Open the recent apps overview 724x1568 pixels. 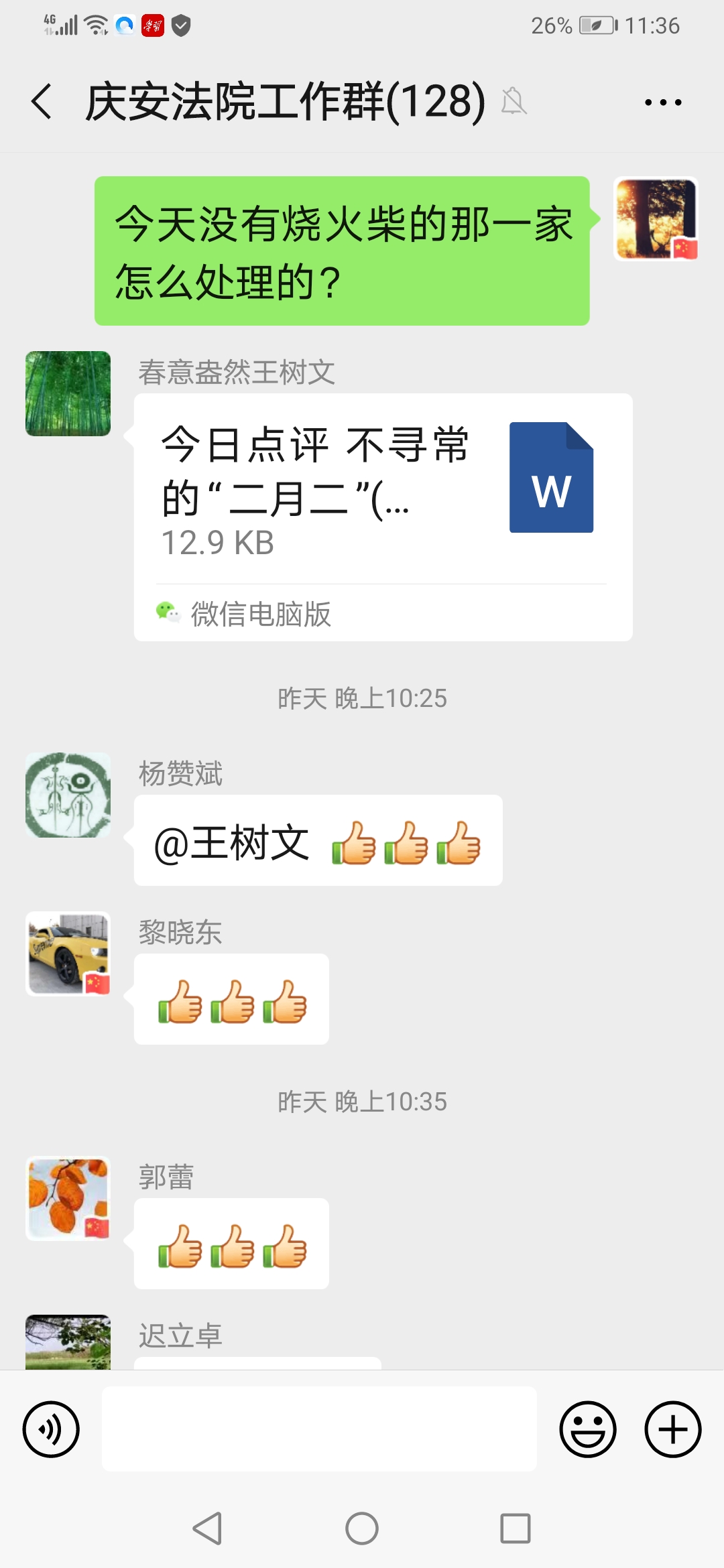pos(515,1528)
